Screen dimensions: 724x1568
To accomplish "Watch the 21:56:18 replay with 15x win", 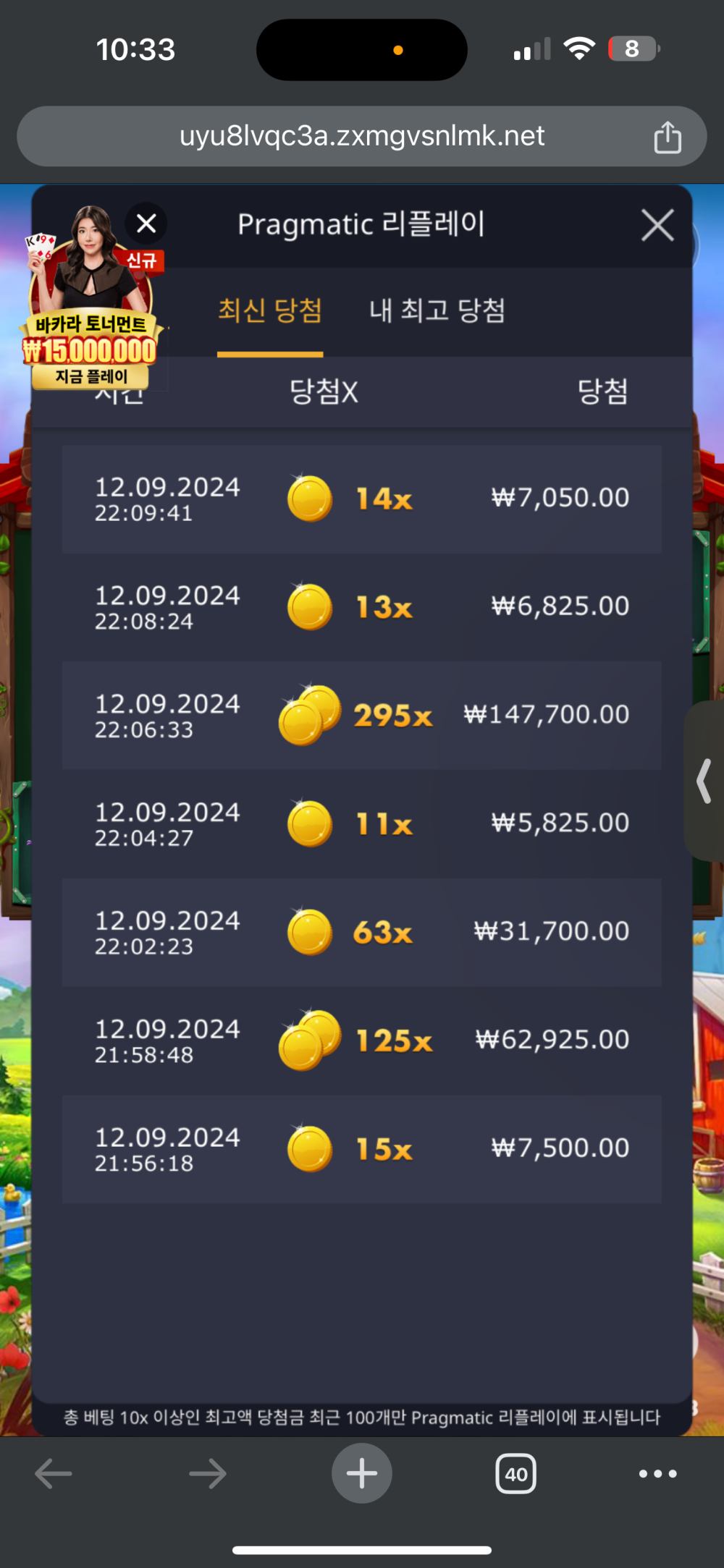I will coord(361,1149).
